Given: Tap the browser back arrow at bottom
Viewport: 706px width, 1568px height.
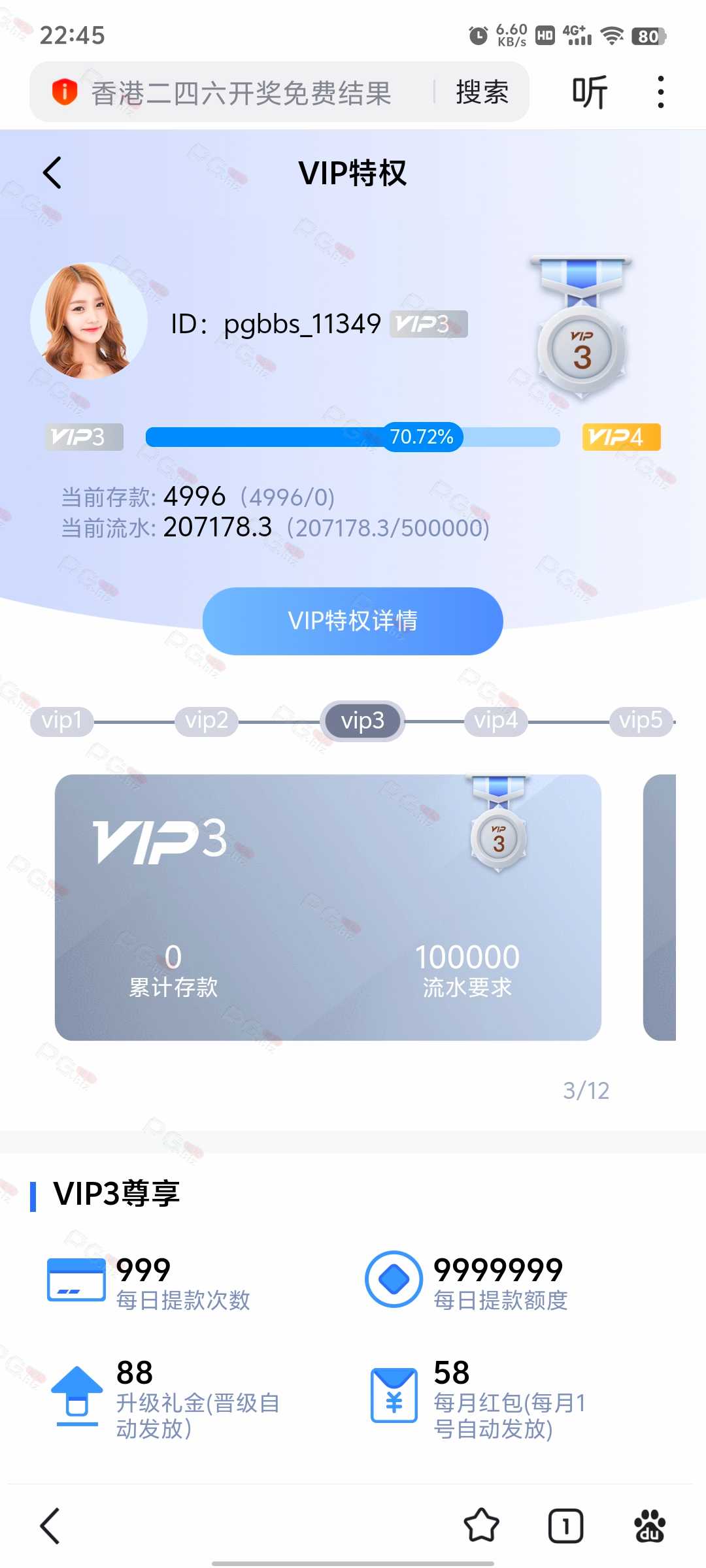Looking at the screenshot, I should (x=50, y=1526).
